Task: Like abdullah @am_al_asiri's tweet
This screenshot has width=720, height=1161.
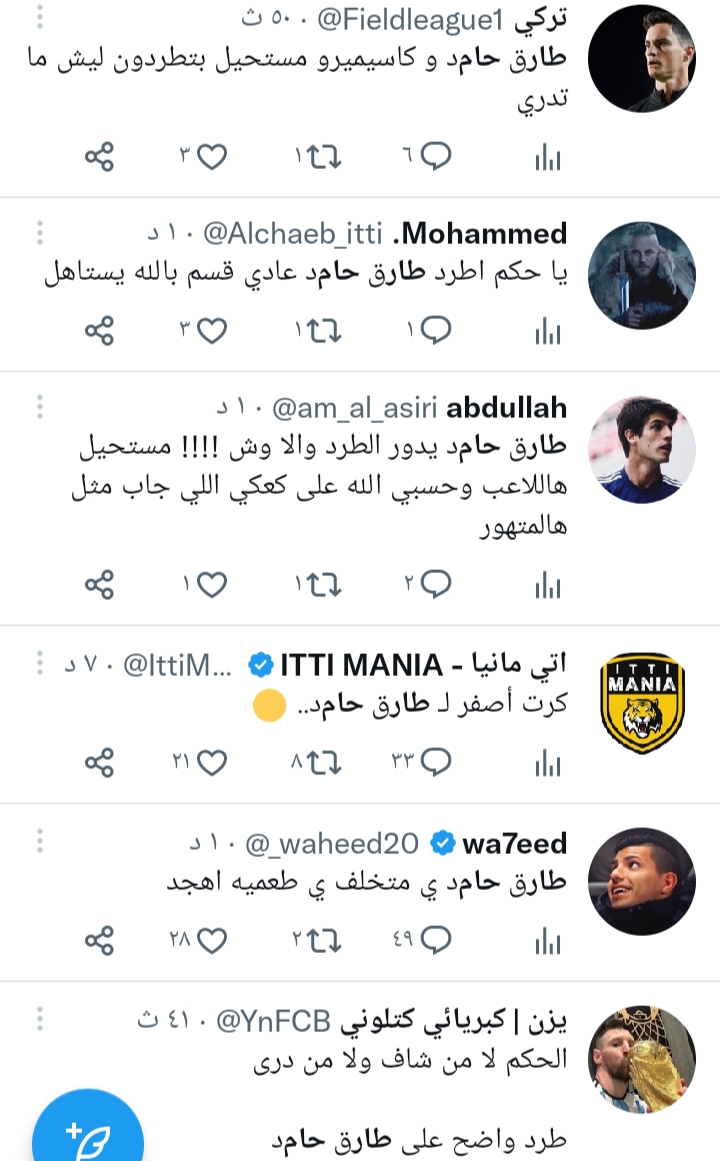Action: (212, 585)
